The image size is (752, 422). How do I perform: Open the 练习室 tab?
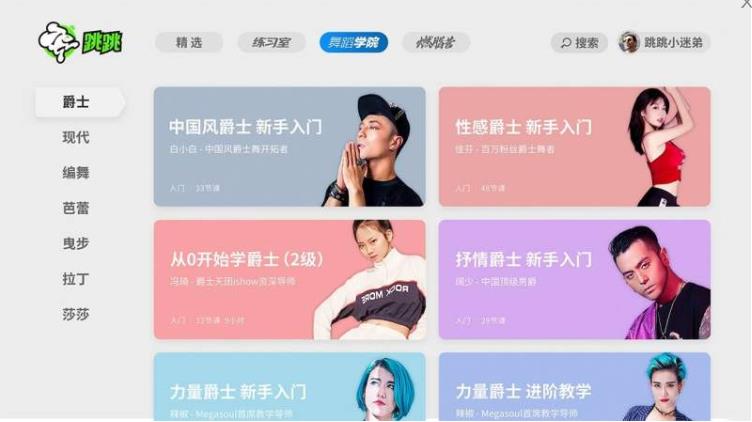click(x=271, y=43)
